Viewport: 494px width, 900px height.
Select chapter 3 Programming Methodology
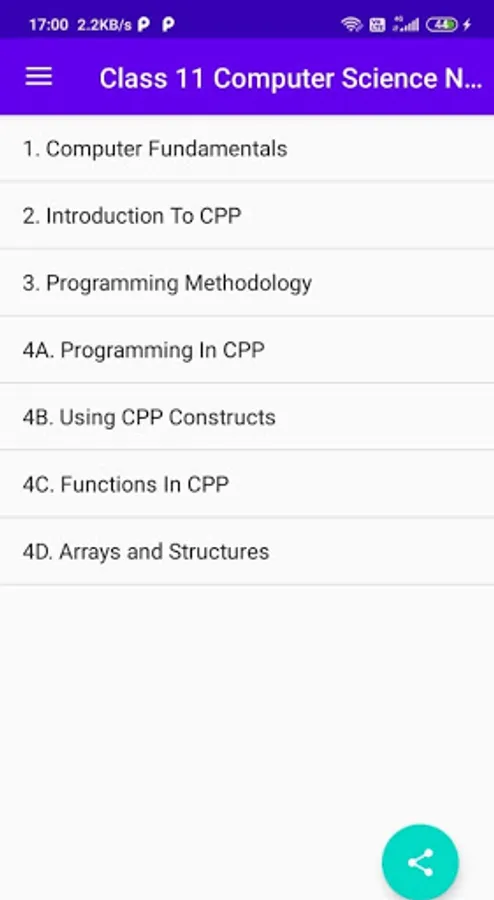coord(247,283)
